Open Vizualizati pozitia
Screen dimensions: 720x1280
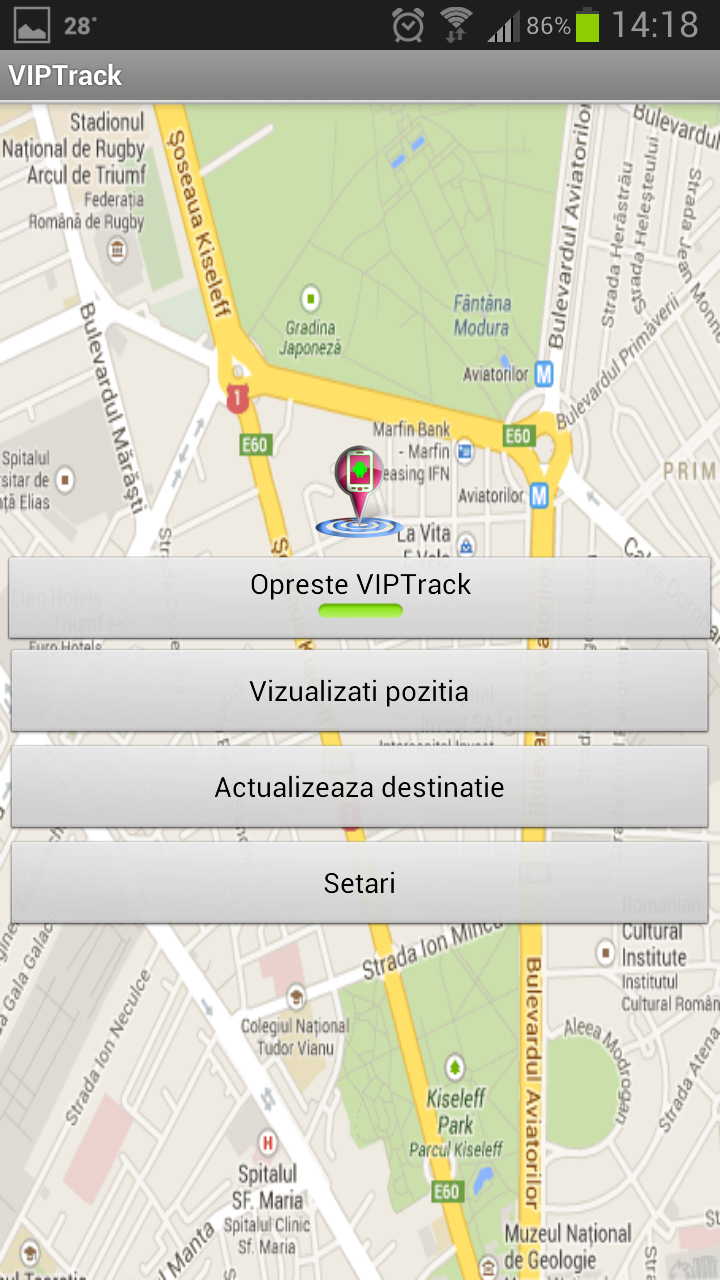360,691
